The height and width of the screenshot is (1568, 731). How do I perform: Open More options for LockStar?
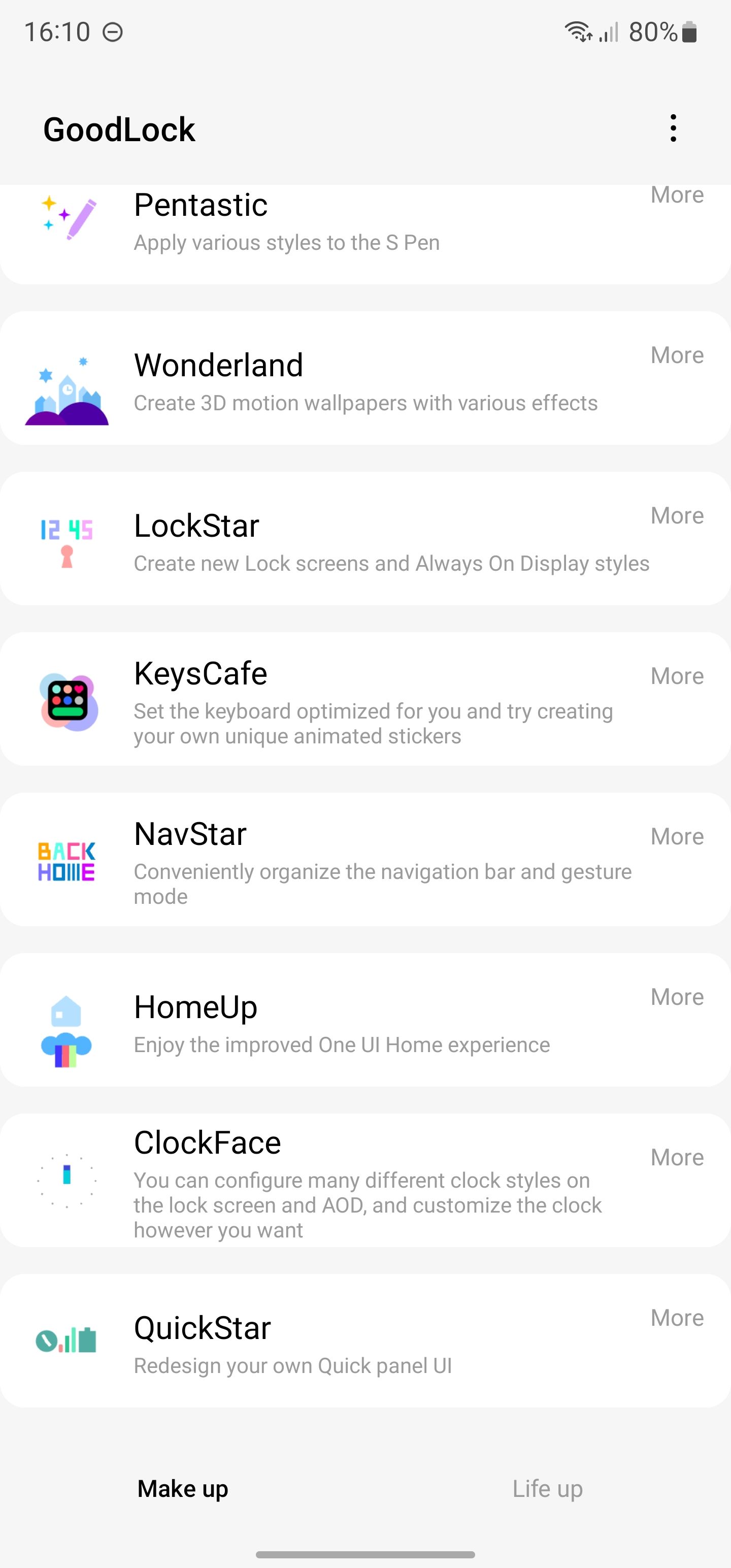click(677, 515)
